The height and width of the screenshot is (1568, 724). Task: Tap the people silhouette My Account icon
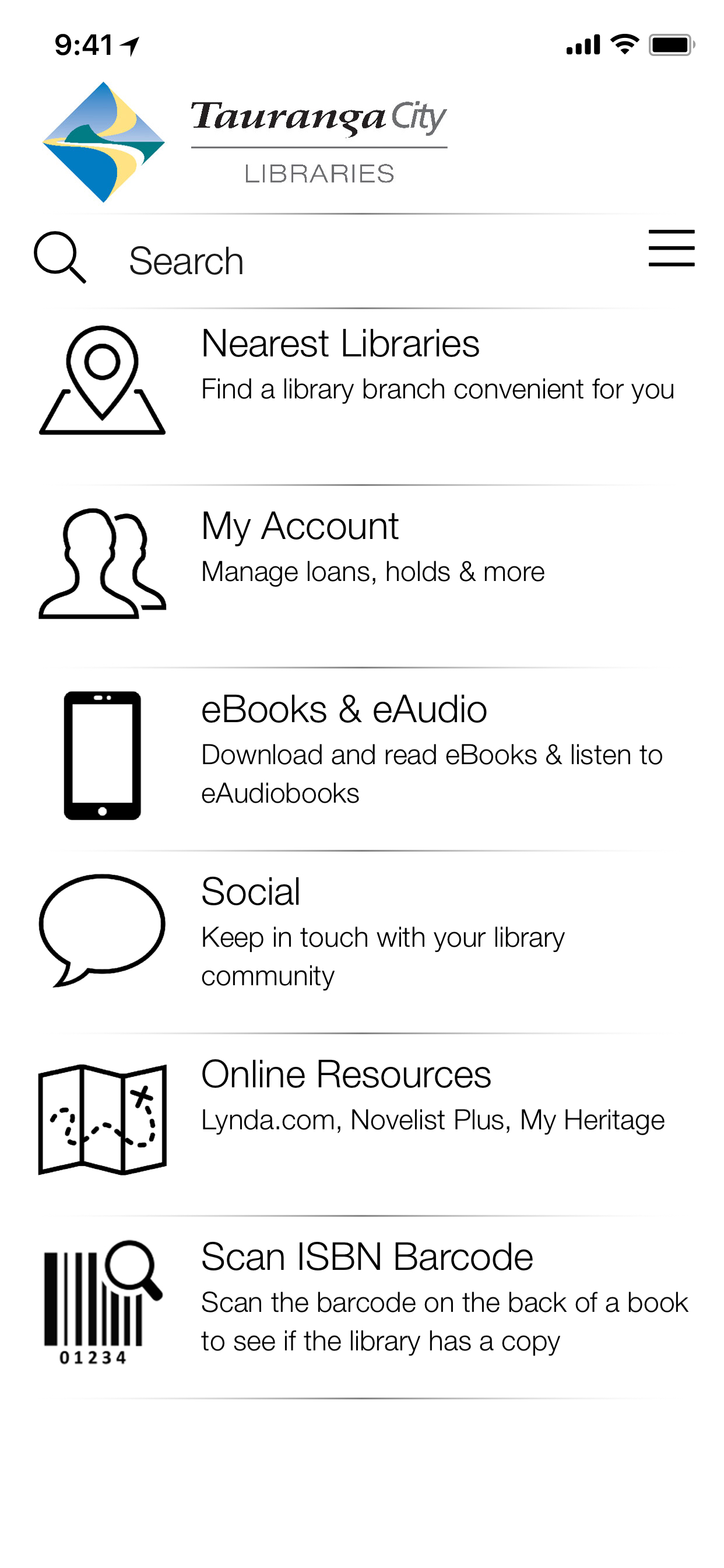point(103,563)
